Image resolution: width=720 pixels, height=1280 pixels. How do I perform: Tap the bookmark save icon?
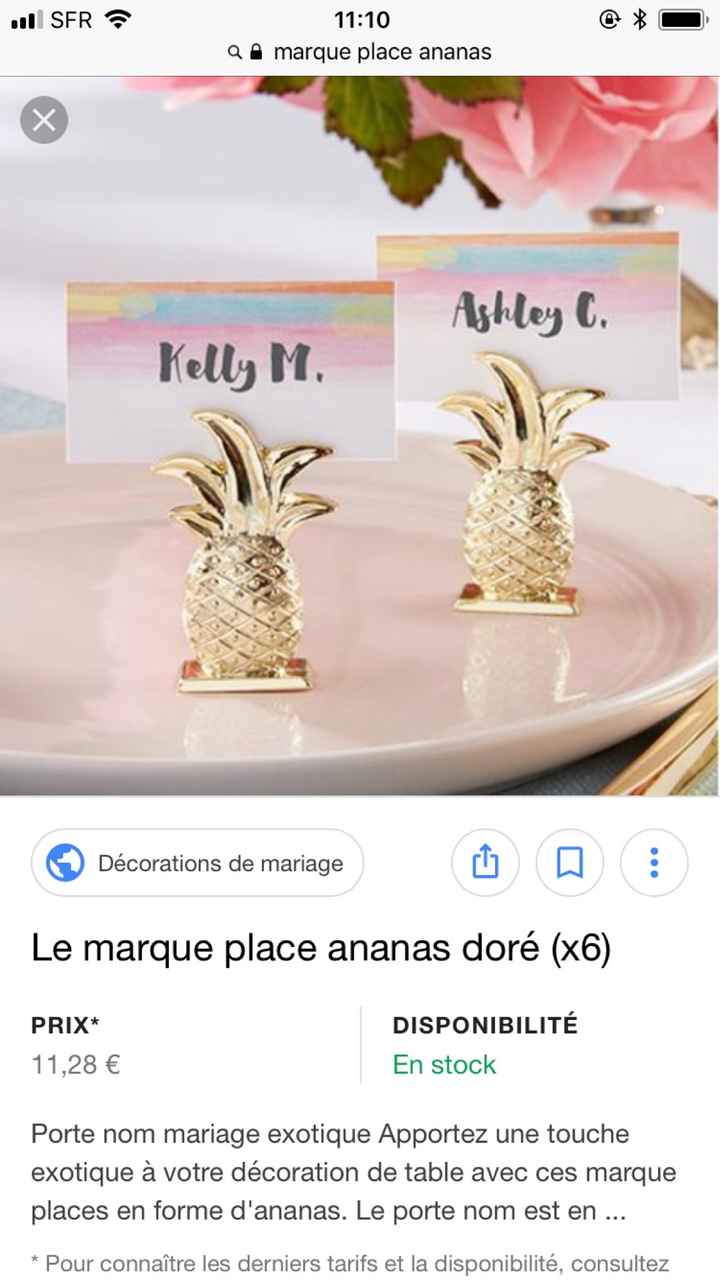pos(570,862)
